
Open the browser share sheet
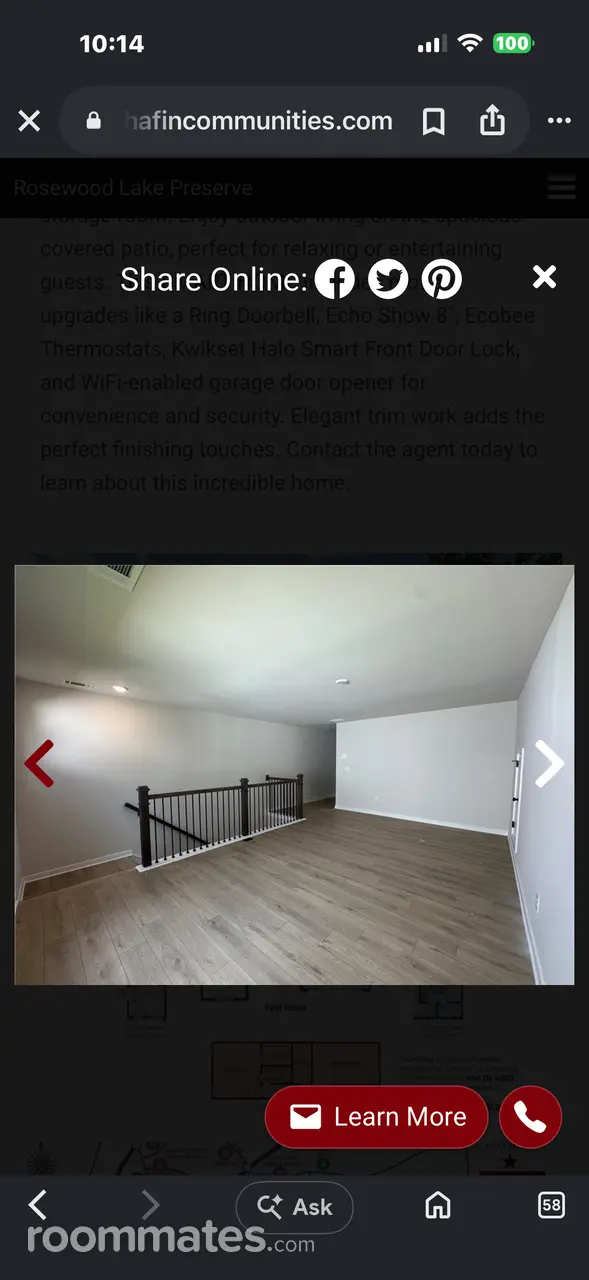pyautogui.click(x=492, y=120)
